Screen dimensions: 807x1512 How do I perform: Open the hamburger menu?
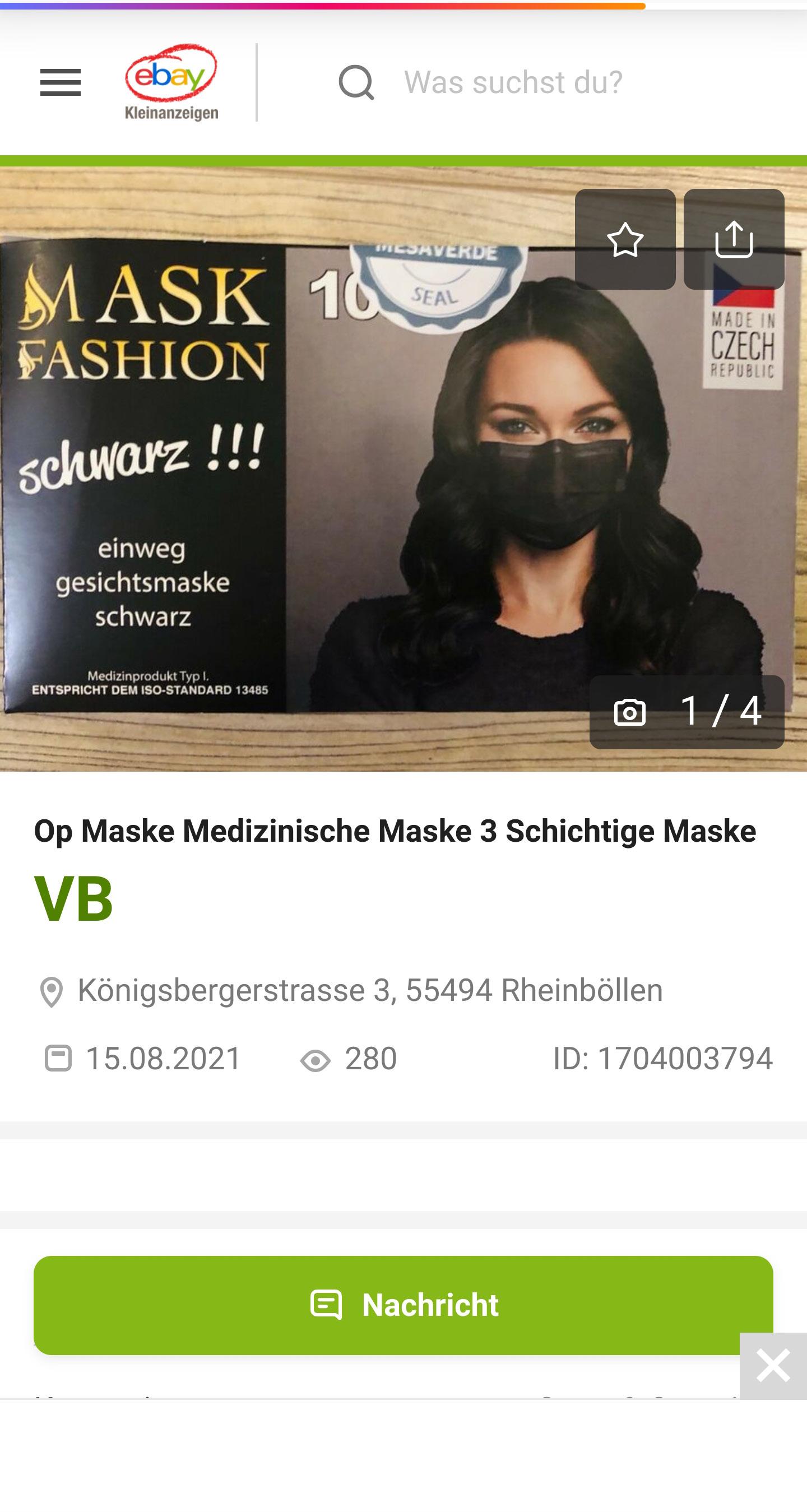coord(61,82)
